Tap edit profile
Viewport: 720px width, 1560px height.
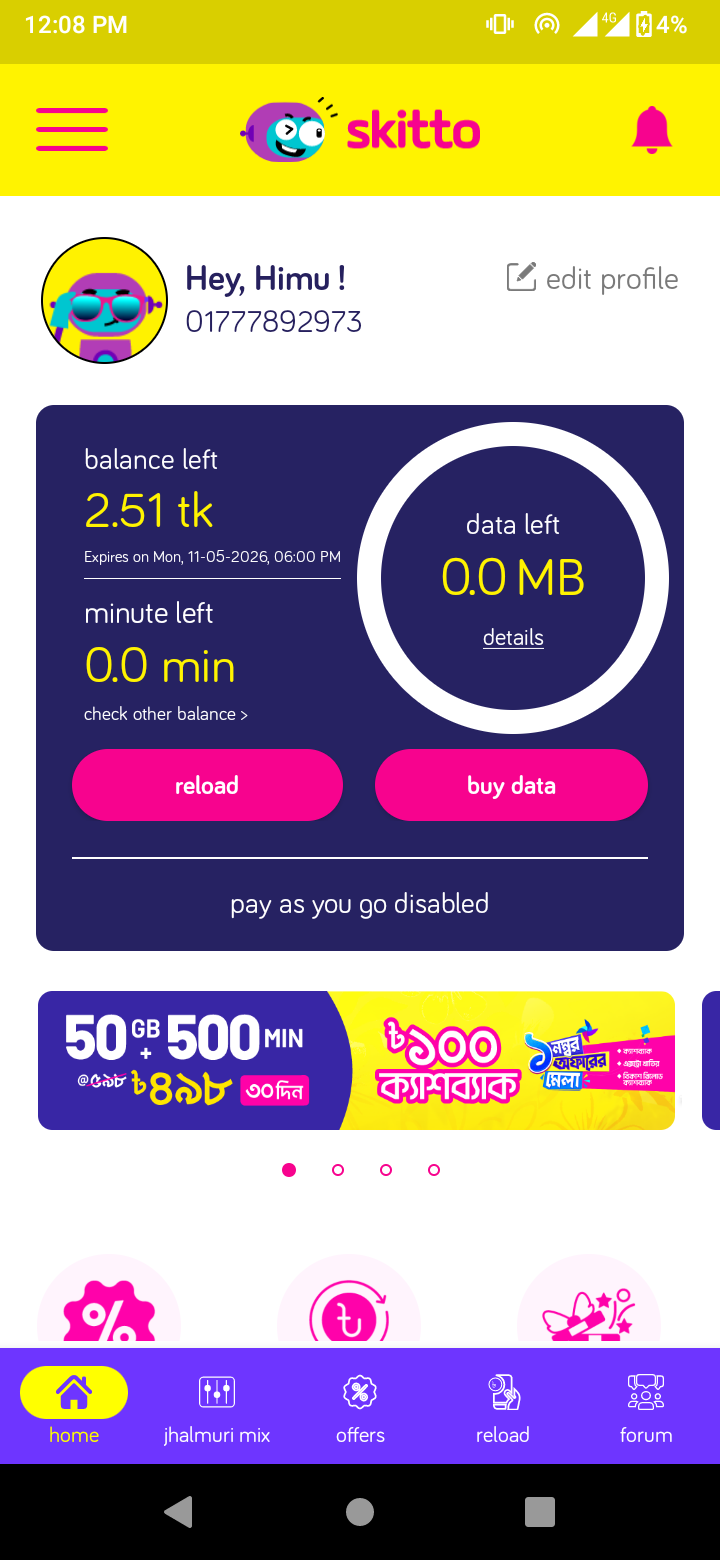pos(593,278)
